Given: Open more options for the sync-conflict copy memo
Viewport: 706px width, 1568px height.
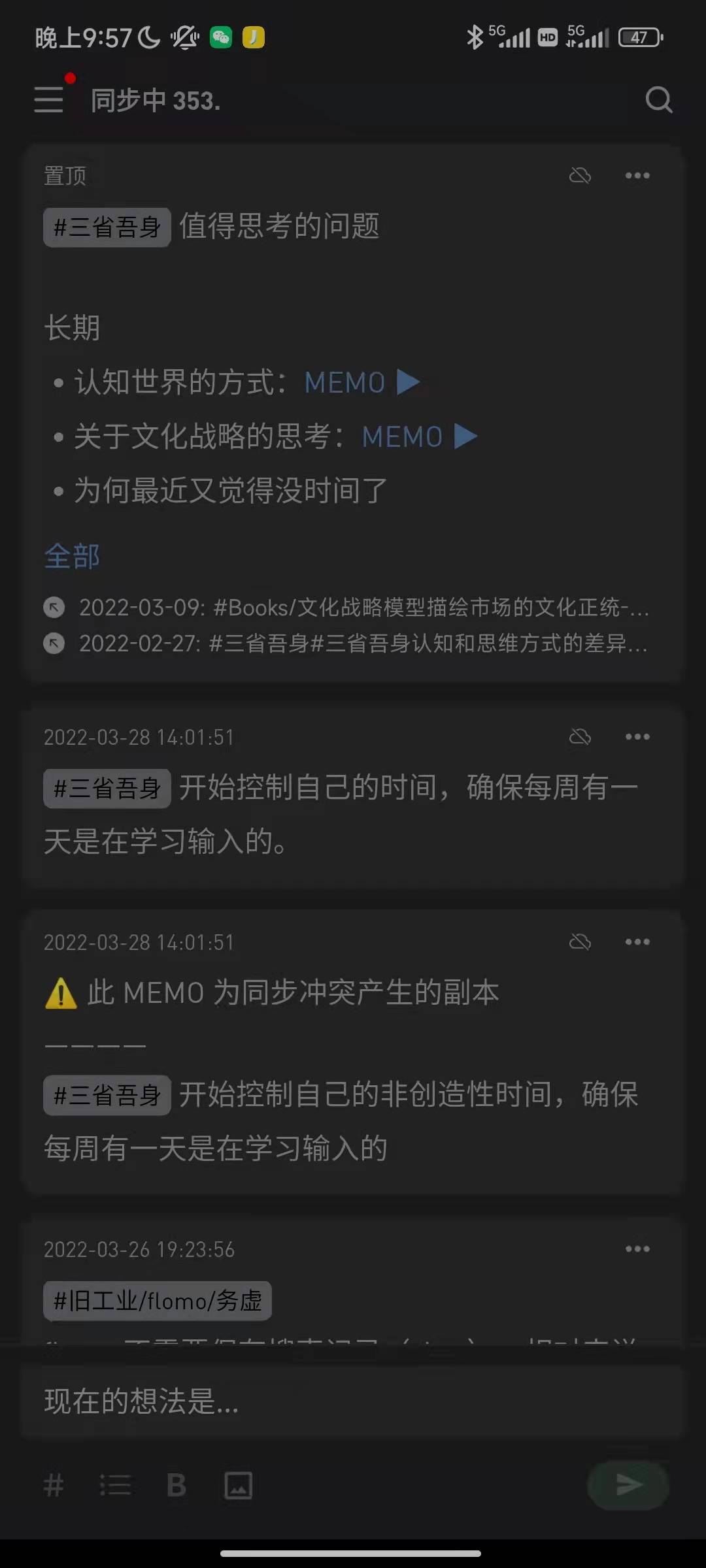Looking at the screenshot, I should point(637,942).
